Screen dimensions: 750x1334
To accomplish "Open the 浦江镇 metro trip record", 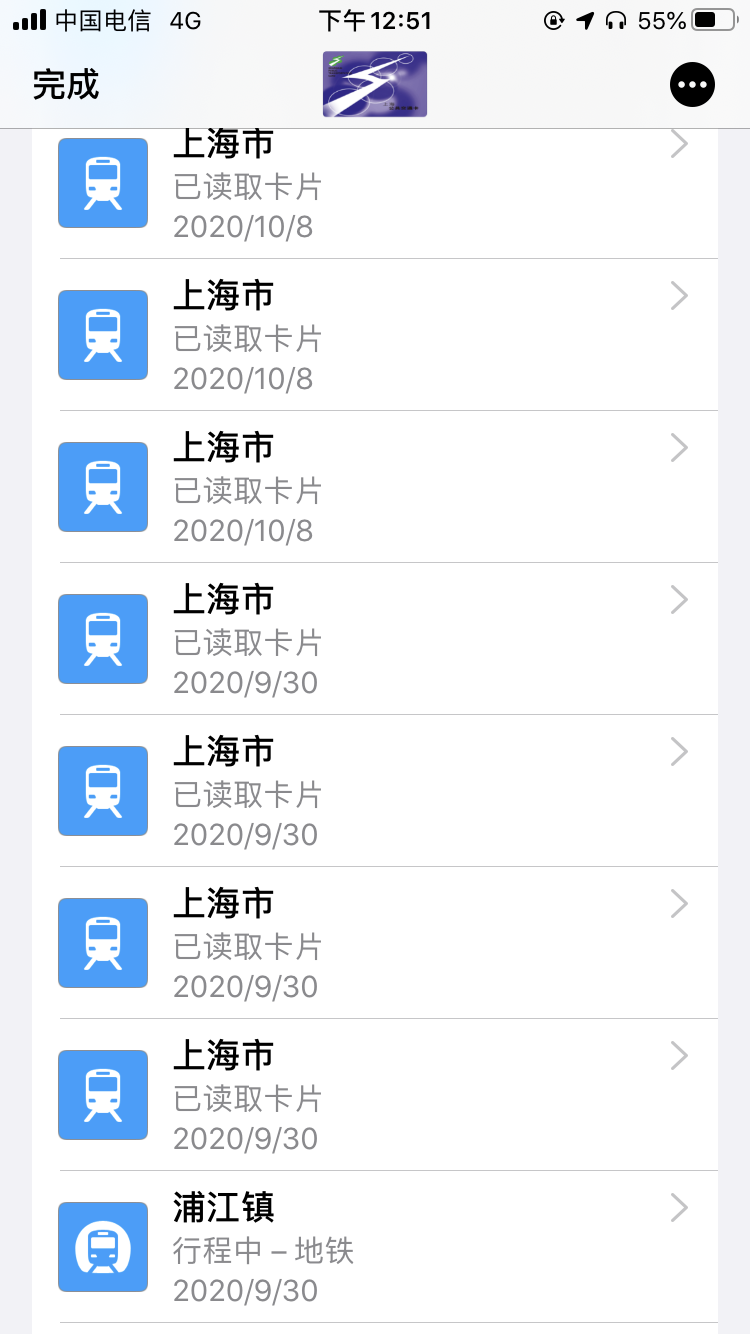I will (x=388, y=1247).
